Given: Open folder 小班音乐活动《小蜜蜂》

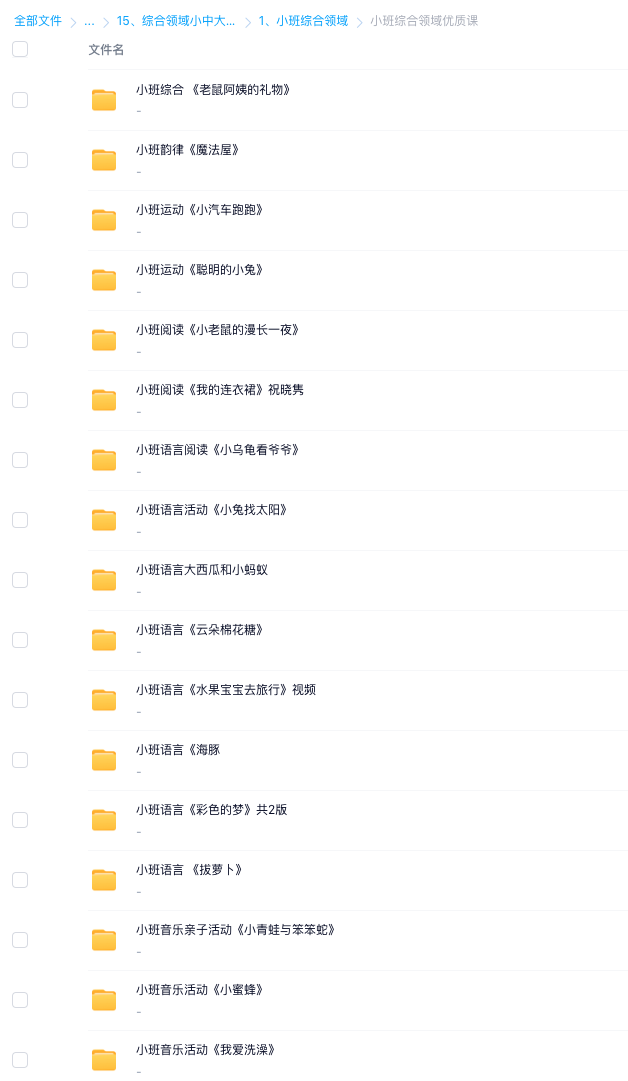Looking at the screenshot, I should coord(200,989).
